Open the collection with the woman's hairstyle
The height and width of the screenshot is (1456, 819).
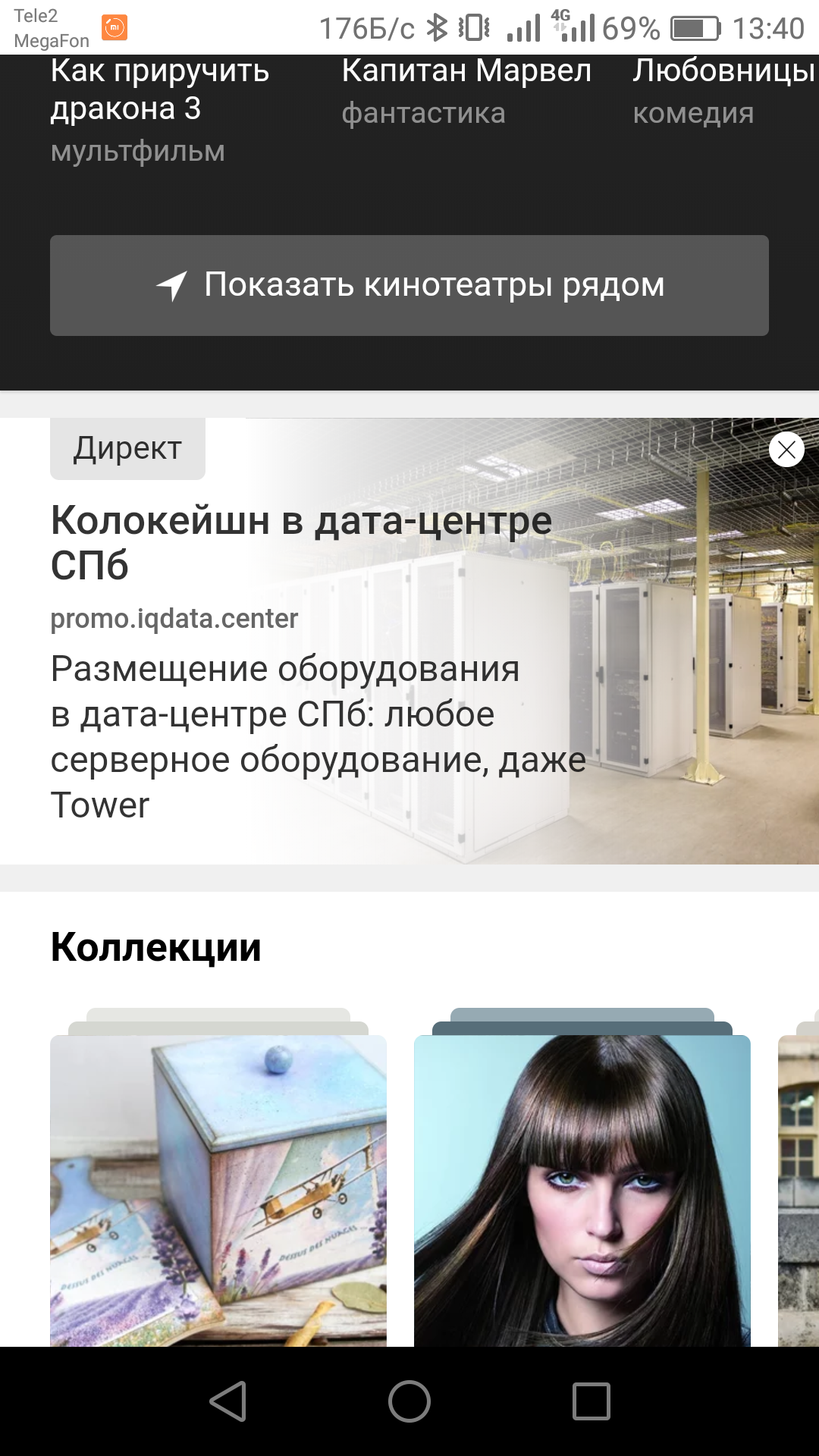pyautogui.click(x=582, y=1191)
